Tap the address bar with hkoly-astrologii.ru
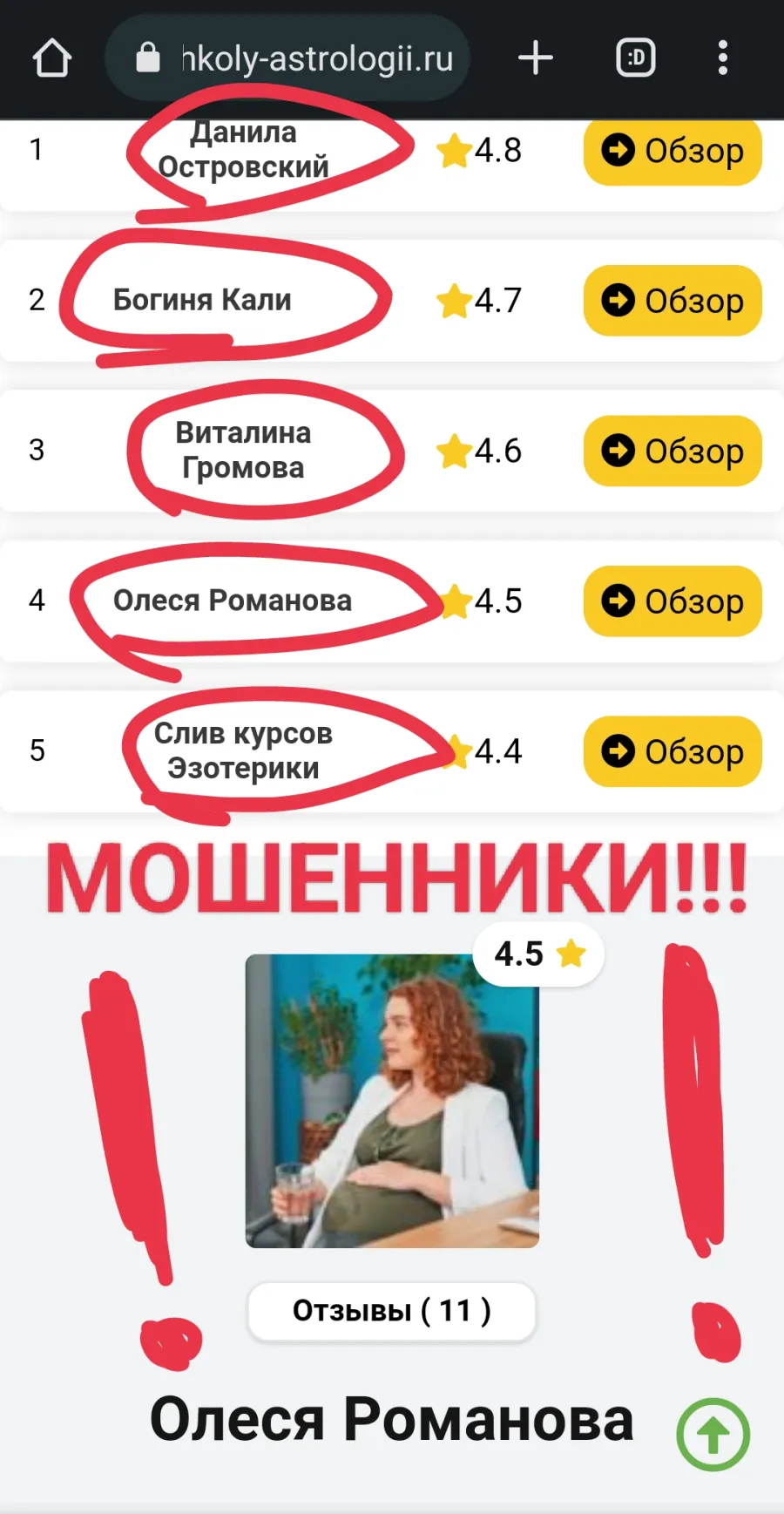Image resolution: width=784 pixels, height=1514 pixels. pyautogui.click(x=287, y=58)
